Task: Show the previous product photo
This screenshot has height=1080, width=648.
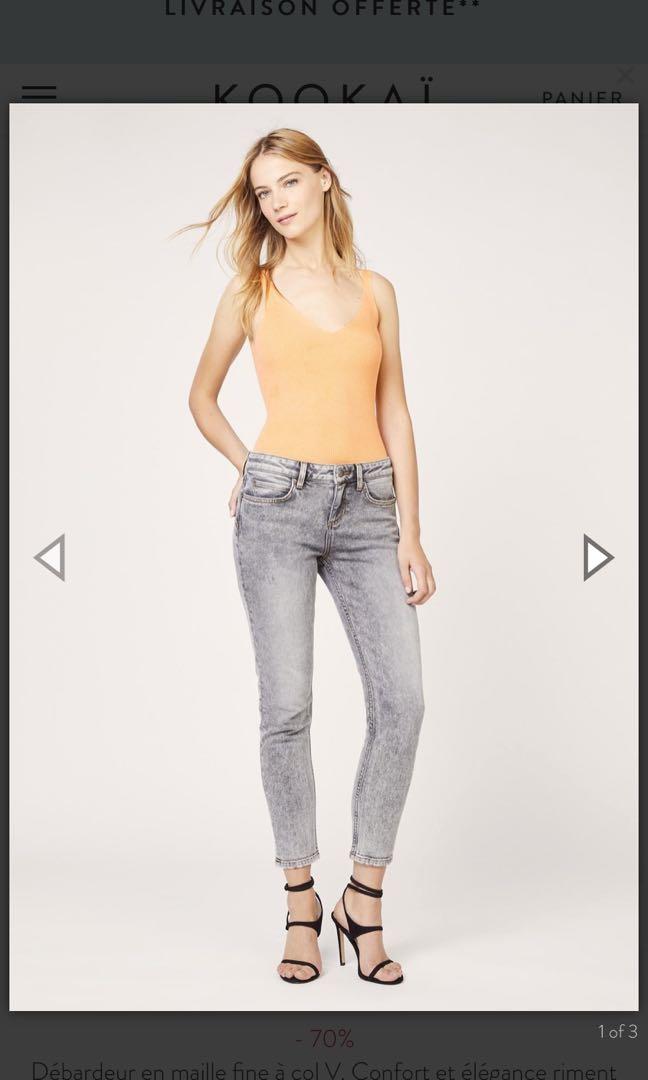Action: coord(50,557)
